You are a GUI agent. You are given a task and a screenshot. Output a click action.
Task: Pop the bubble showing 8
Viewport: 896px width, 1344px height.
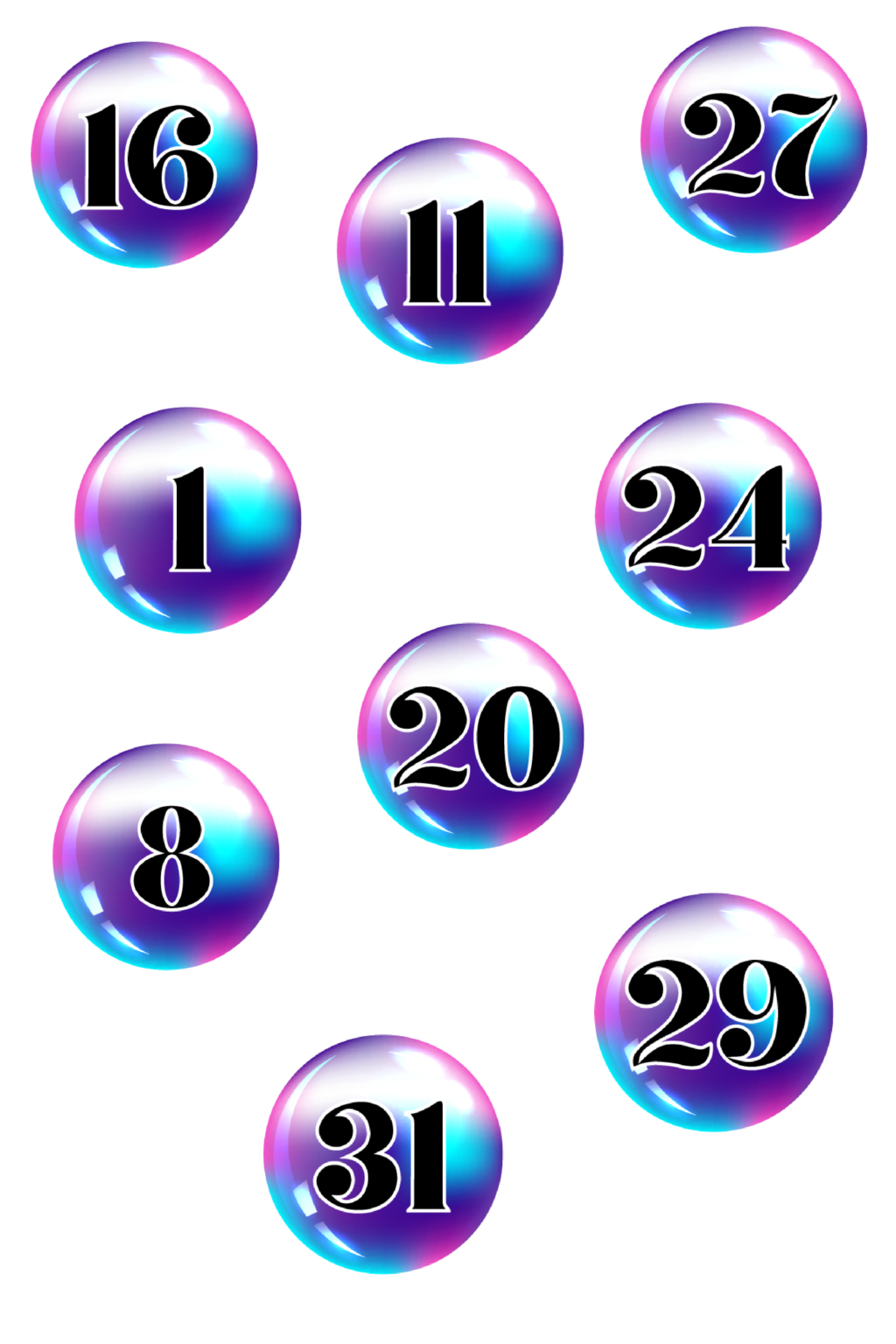166,857
